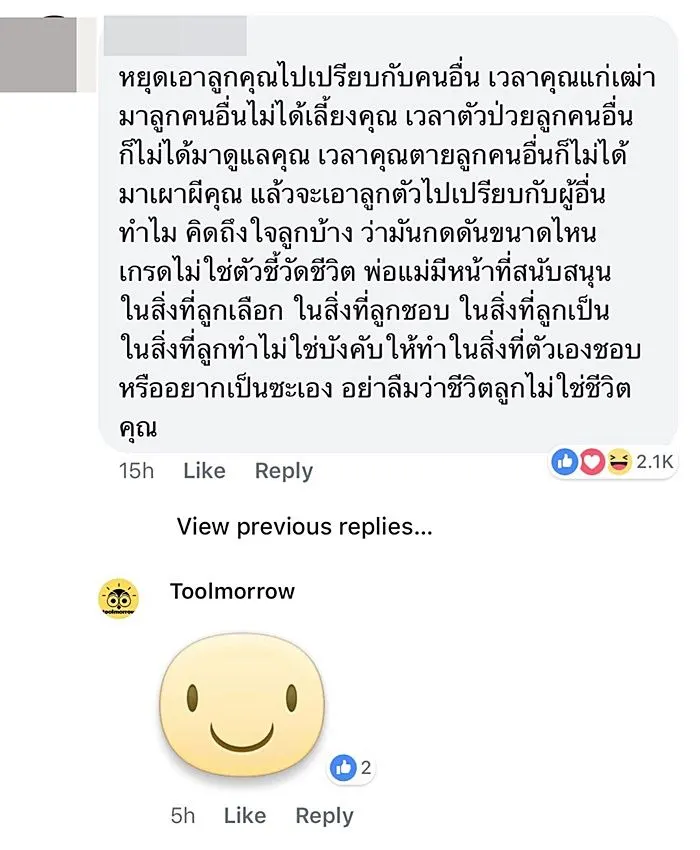The image size is (700, 850).
Task: Expand View previous replies
Action: click(304, 527)
